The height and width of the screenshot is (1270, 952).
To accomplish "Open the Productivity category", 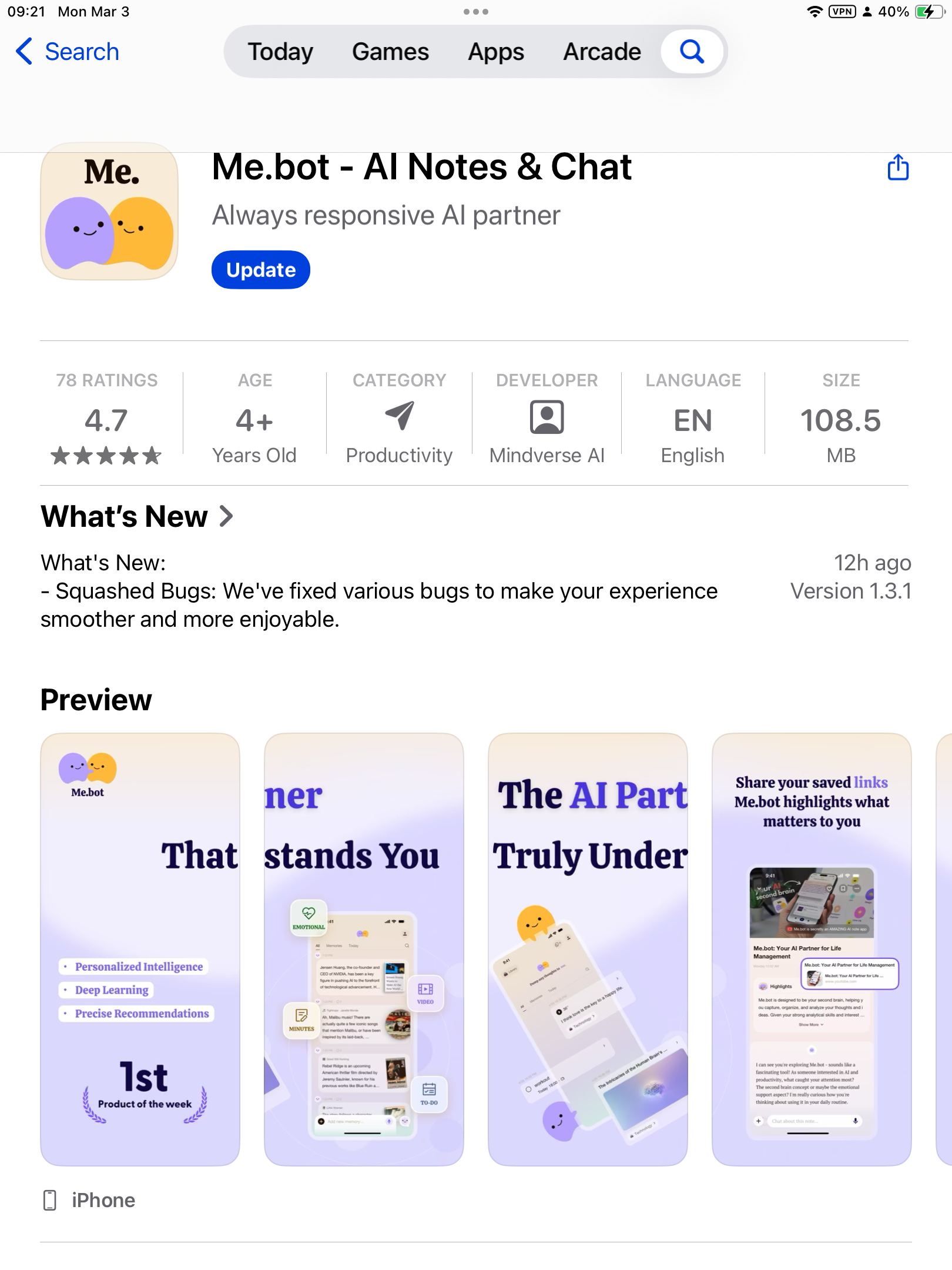I will pos(399,419).
